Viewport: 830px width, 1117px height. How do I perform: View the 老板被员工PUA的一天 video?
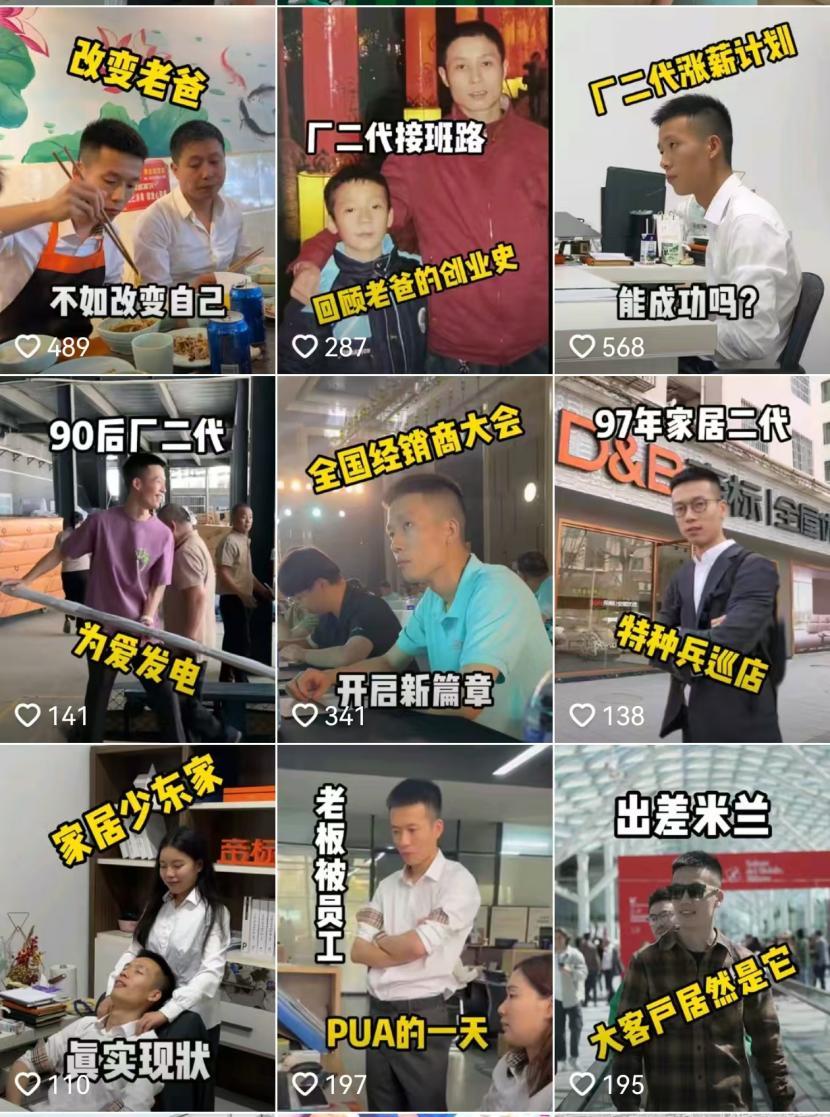click(x=414, y=928)
